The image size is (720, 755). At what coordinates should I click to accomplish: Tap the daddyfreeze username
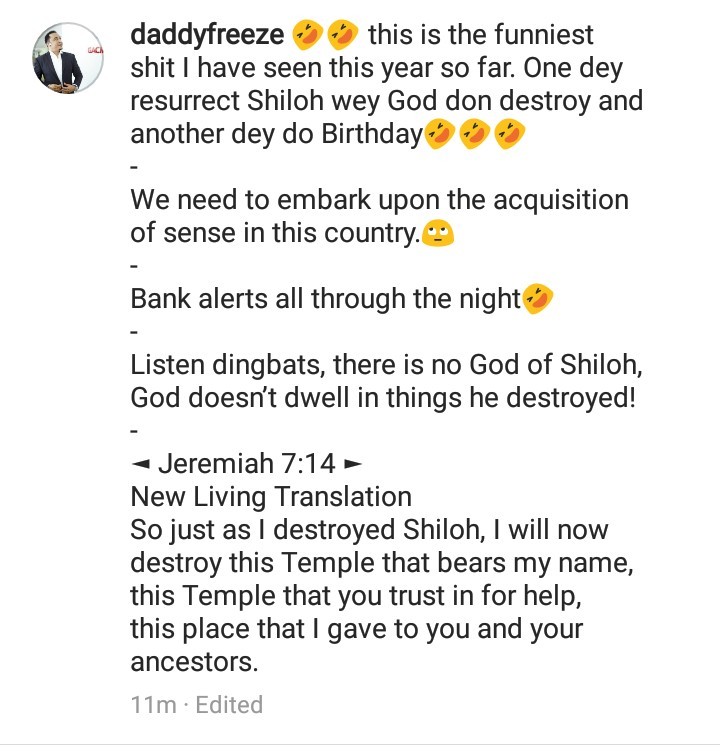pos(207,36)
